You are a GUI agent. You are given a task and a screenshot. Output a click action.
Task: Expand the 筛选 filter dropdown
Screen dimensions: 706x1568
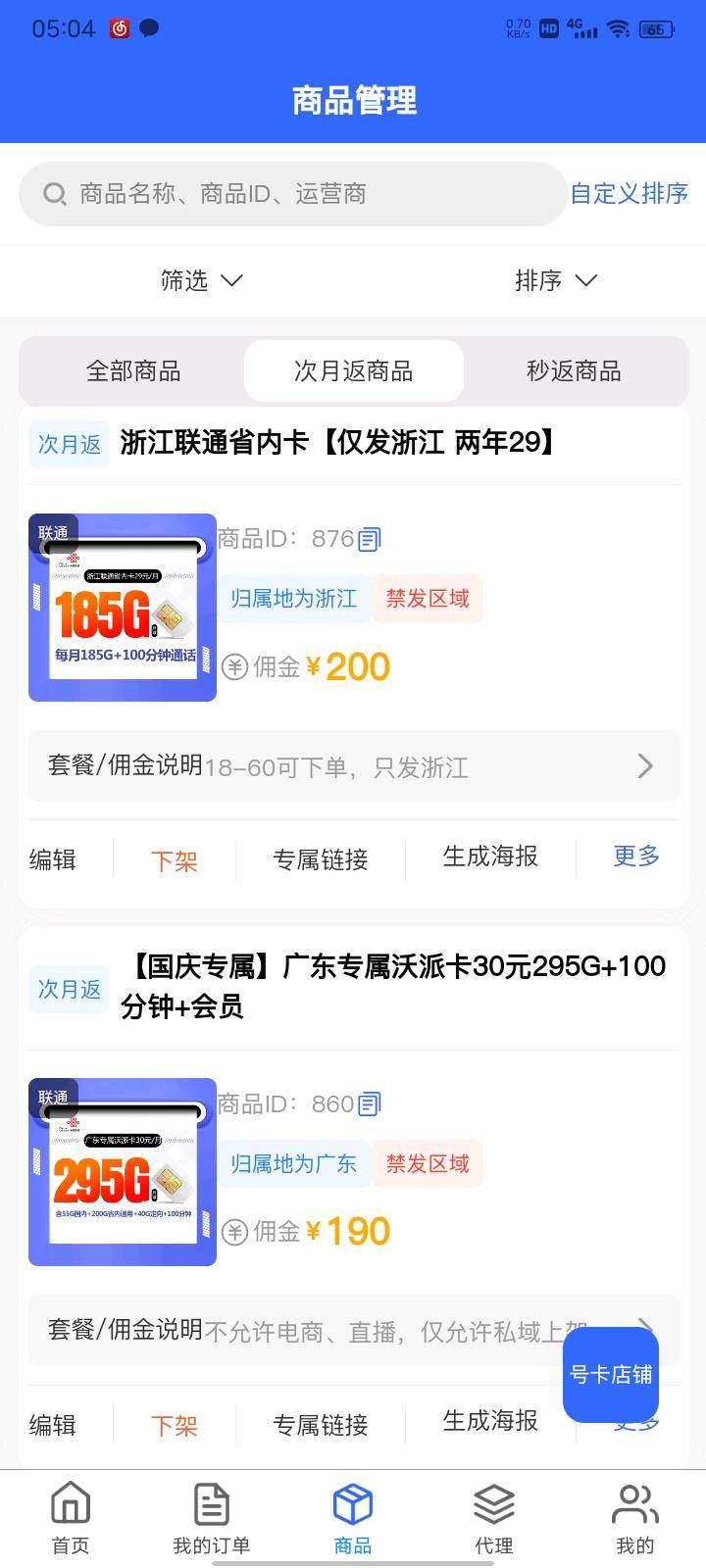[201, 281]
